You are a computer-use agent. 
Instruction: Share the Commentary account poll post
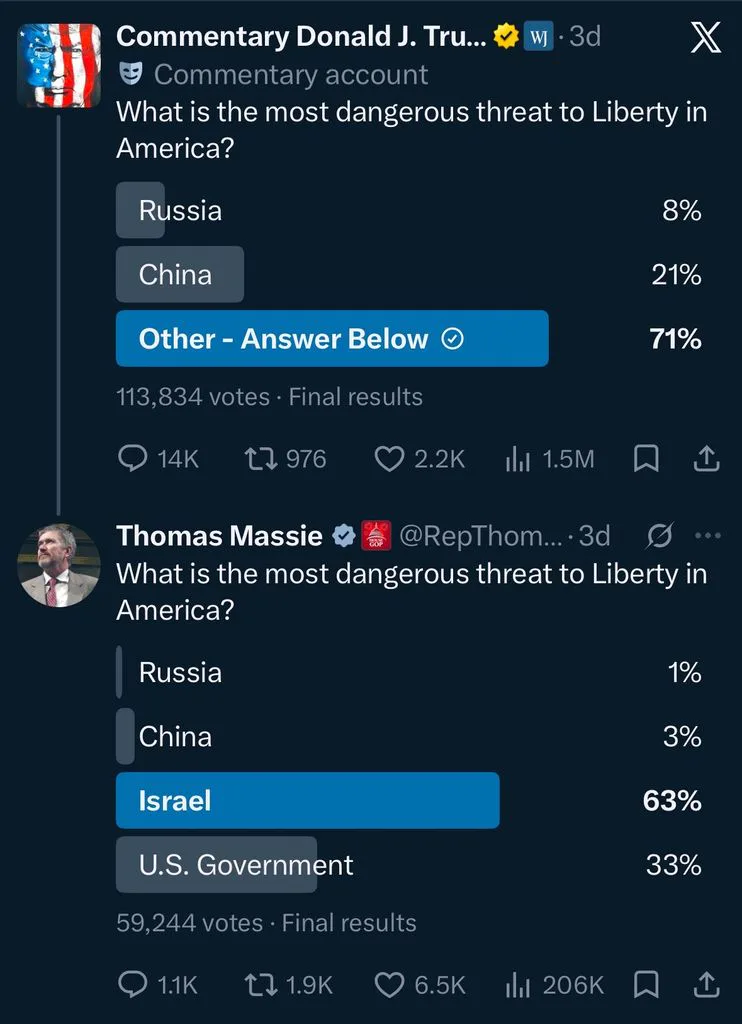[706, 459]
